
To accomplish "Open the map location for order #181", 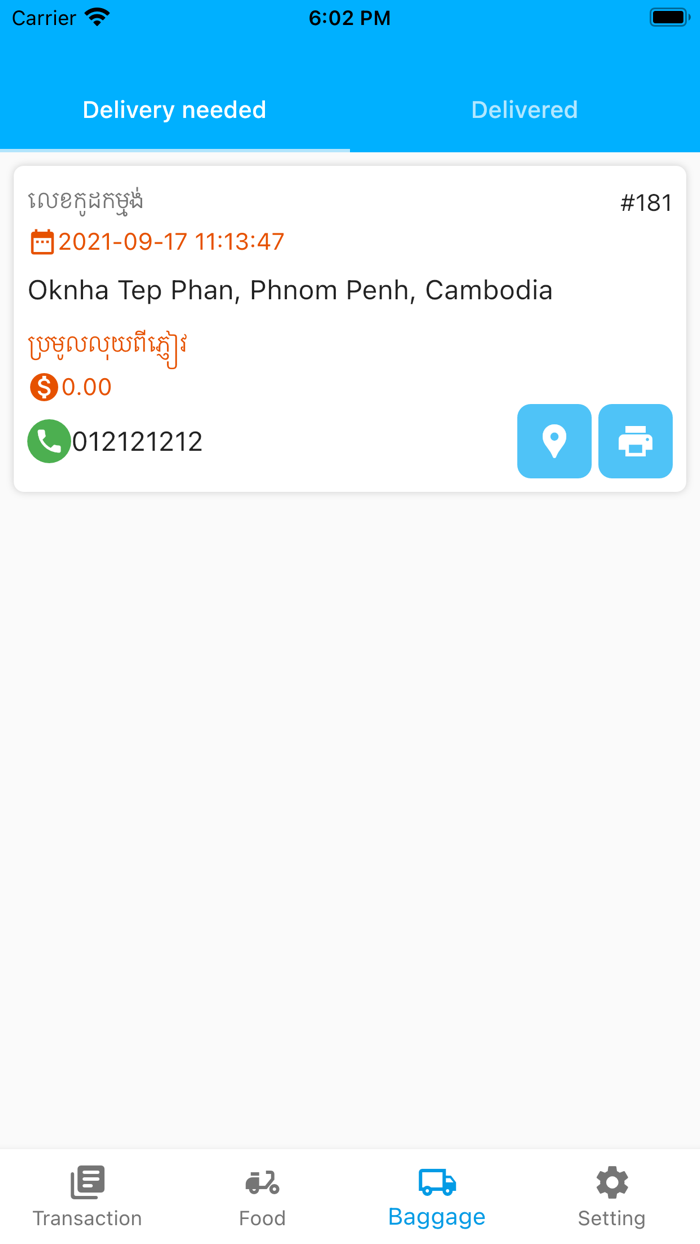I will 554,441.
